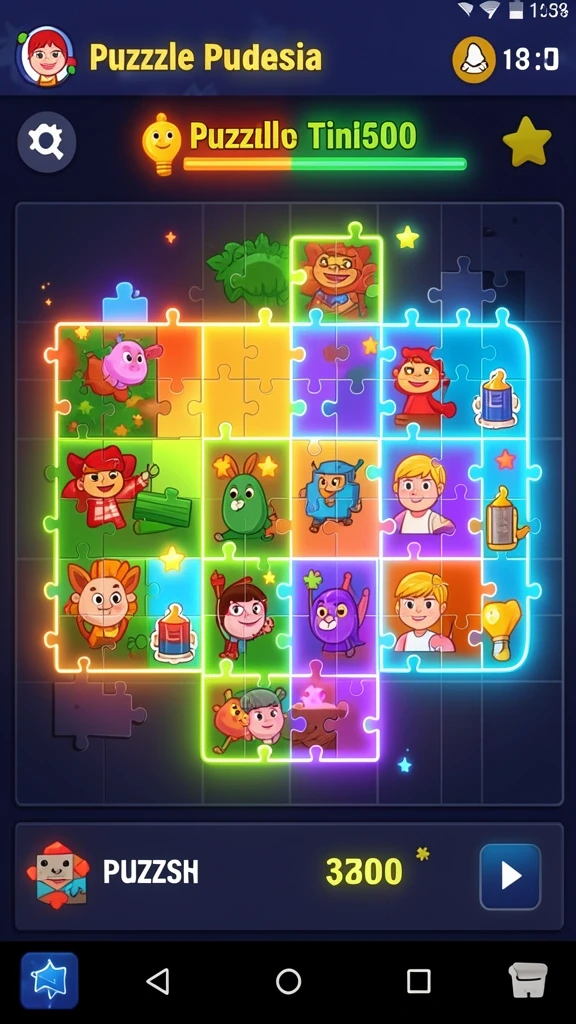Screen dimensions: 576x1024
Task: Open recent apps
Action: pyautogui.click(x=419, y=981)
